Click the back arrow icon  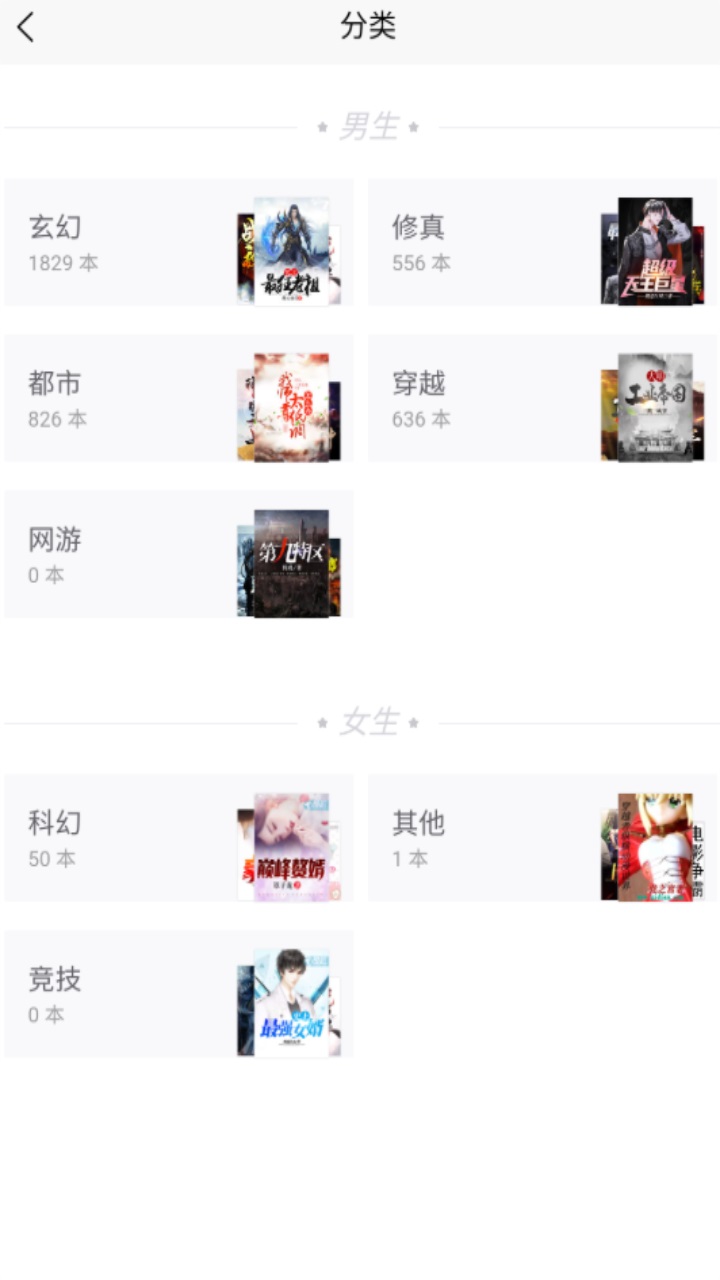[25, 27]
